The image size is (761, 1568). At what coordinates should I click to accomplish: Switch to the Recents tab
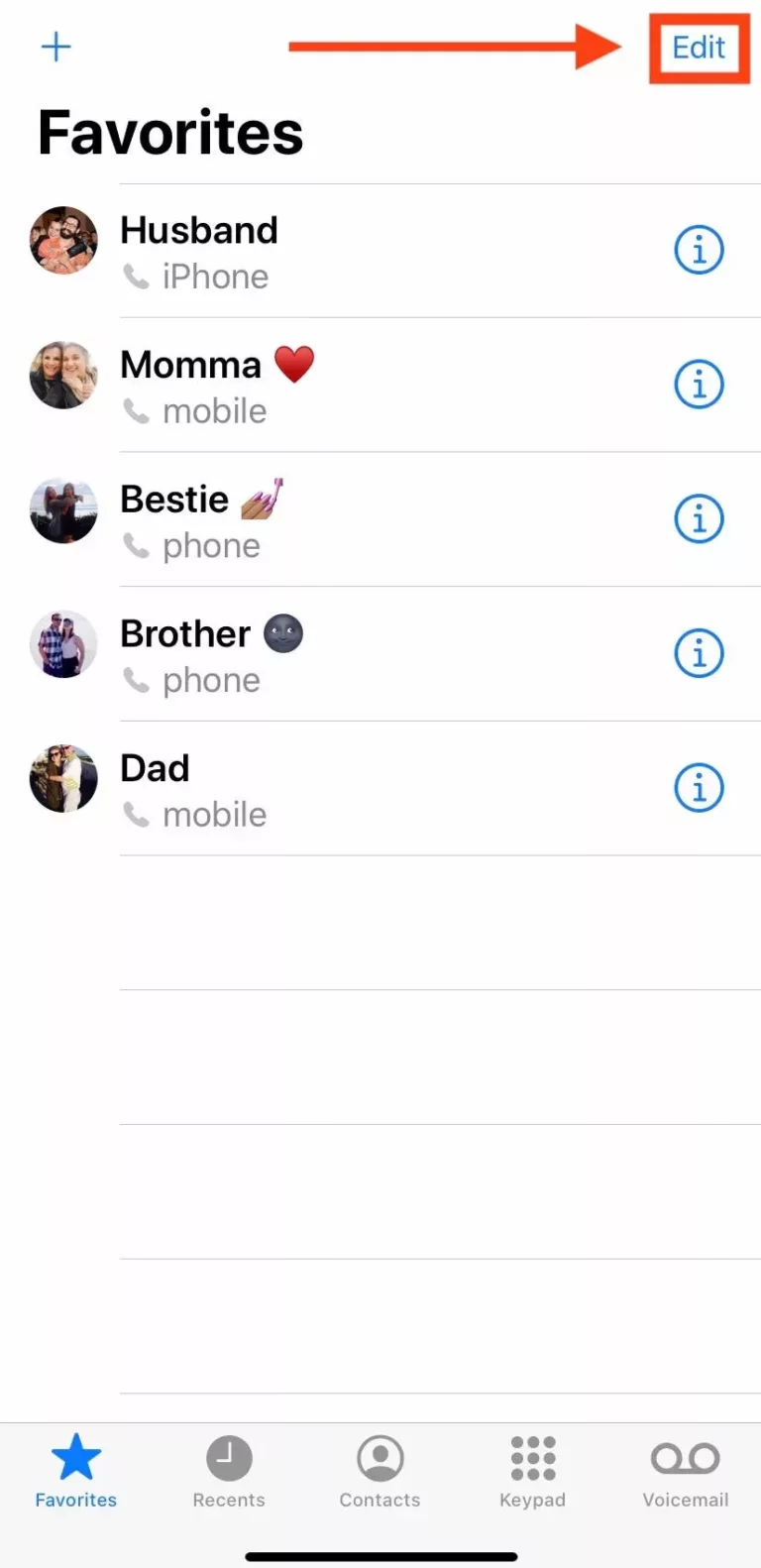click(229, 1472)
